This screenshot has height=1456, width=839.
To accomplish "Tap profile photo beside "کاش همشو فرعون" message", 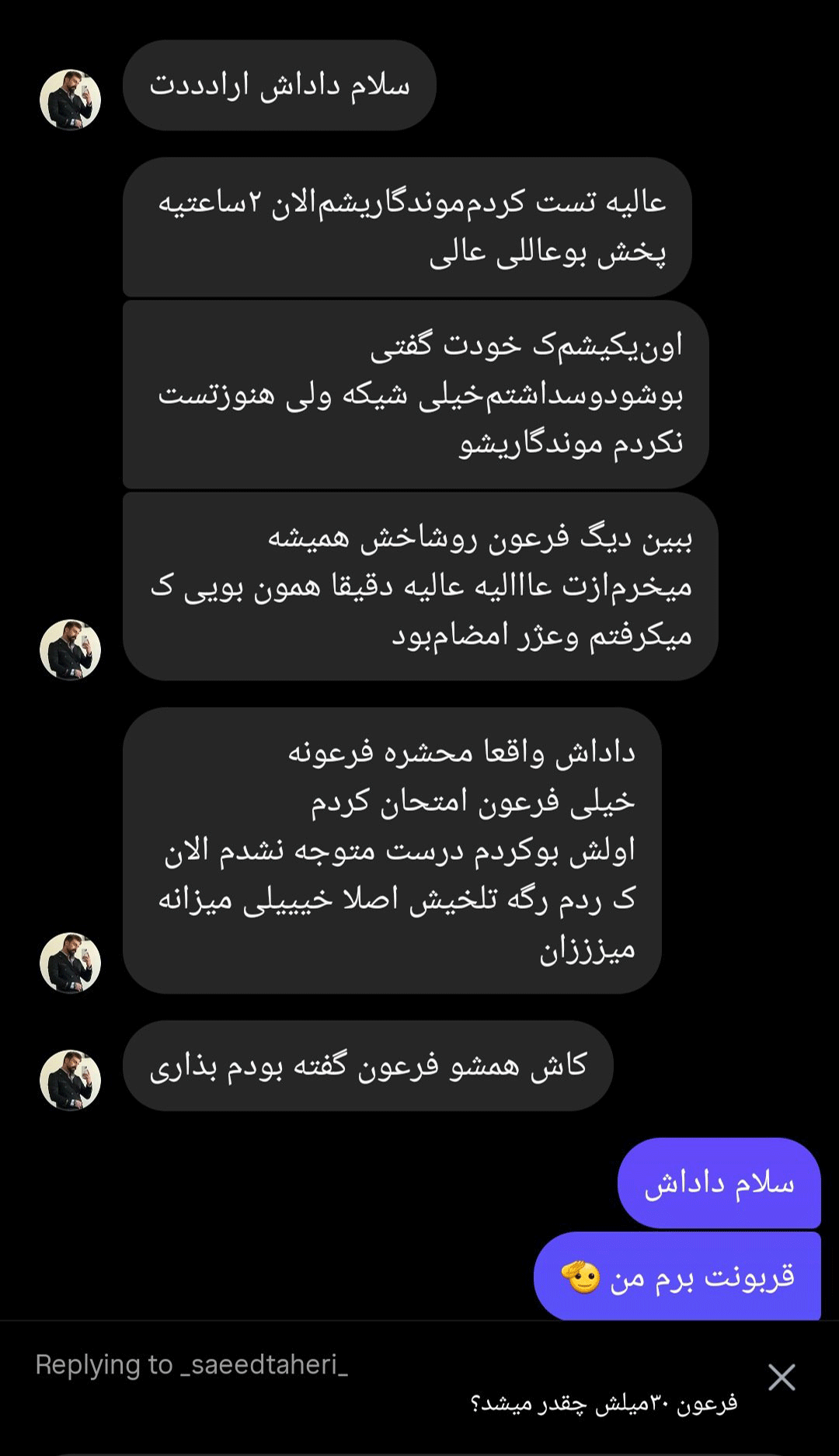I will tap(71, 1080).
